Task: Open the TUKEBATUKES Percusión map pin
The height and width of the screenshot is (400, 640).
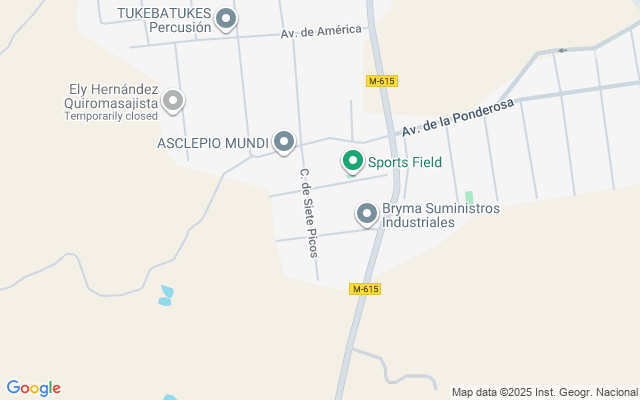Action: [227, 18]
